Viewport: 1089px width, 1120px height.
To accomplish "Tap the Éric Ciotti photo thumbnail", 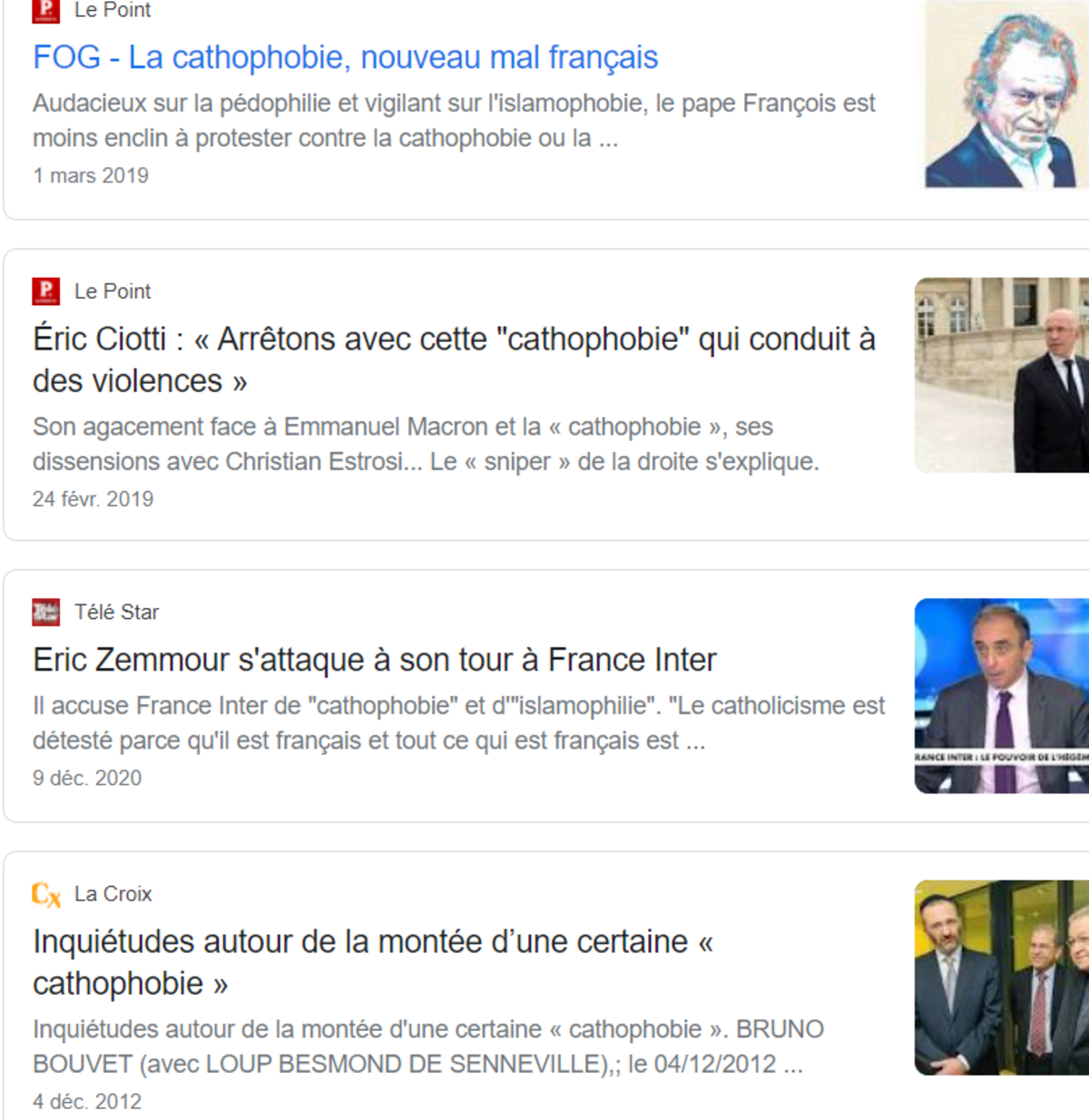I will (x=1001, y=375).
